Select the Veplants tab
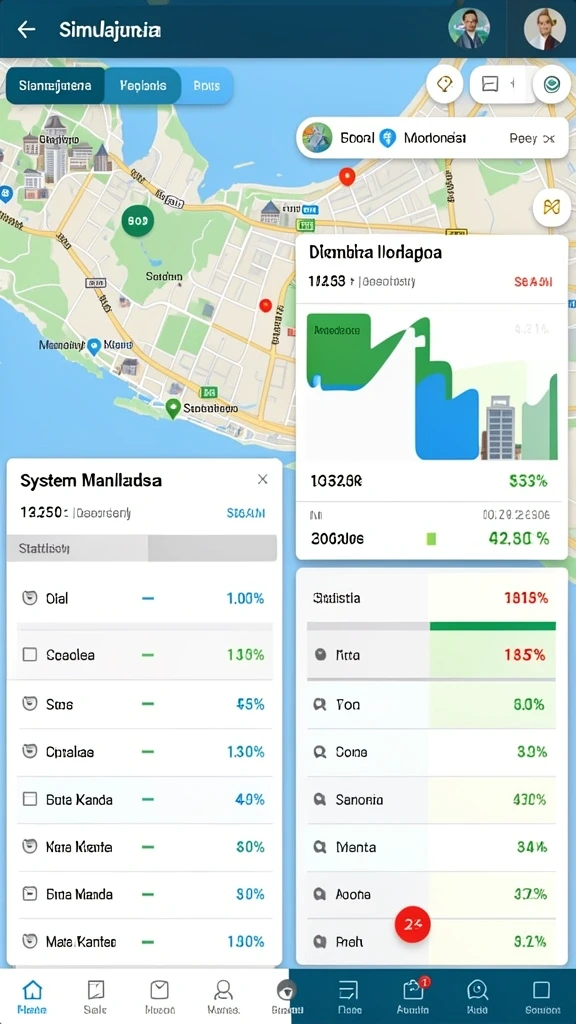Image resolution: width=576 pixels, height=1024 pixels. pos(143,86)
